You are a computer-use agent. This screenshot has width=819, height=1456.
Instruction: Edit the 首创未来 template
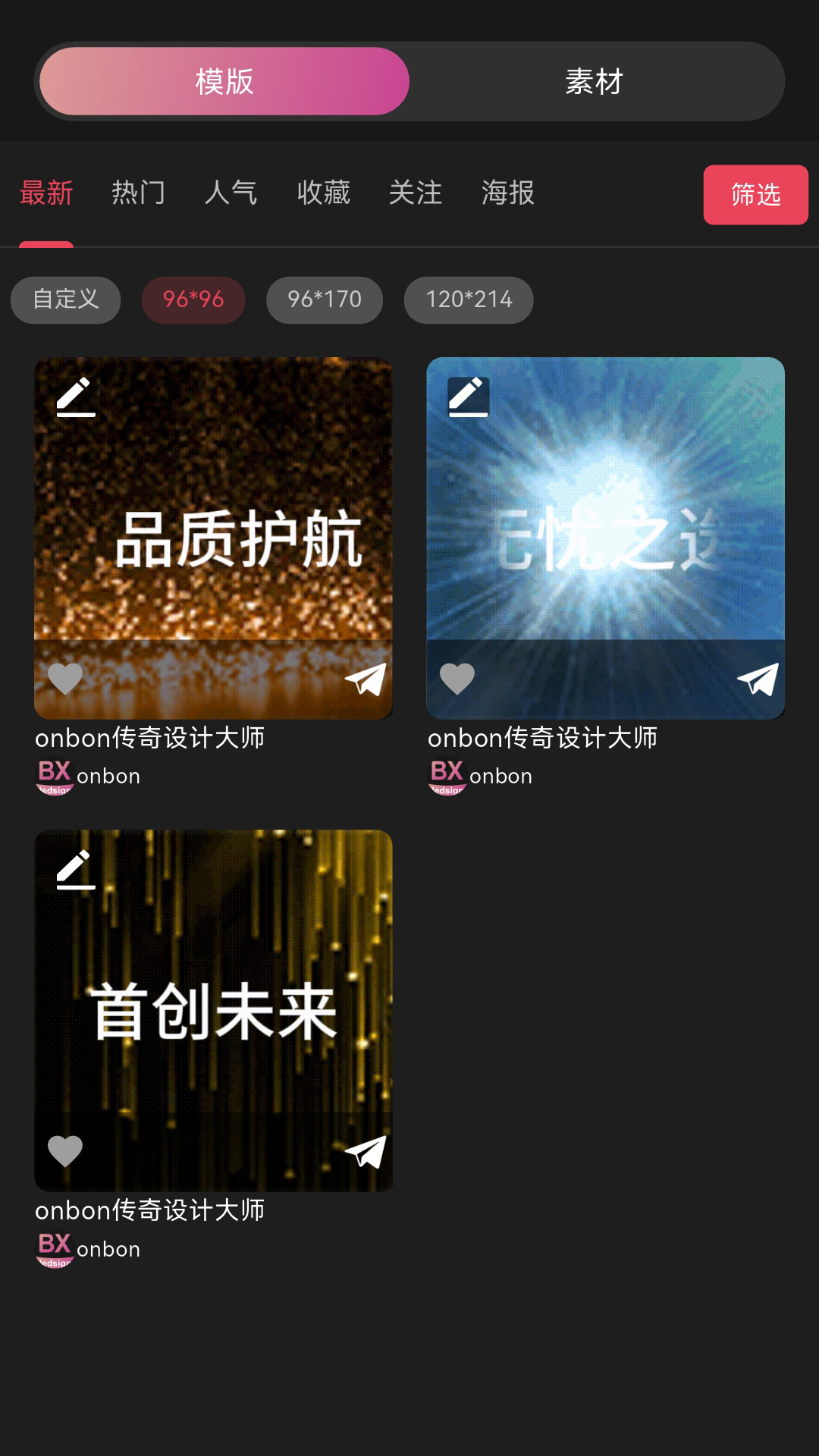74,870
